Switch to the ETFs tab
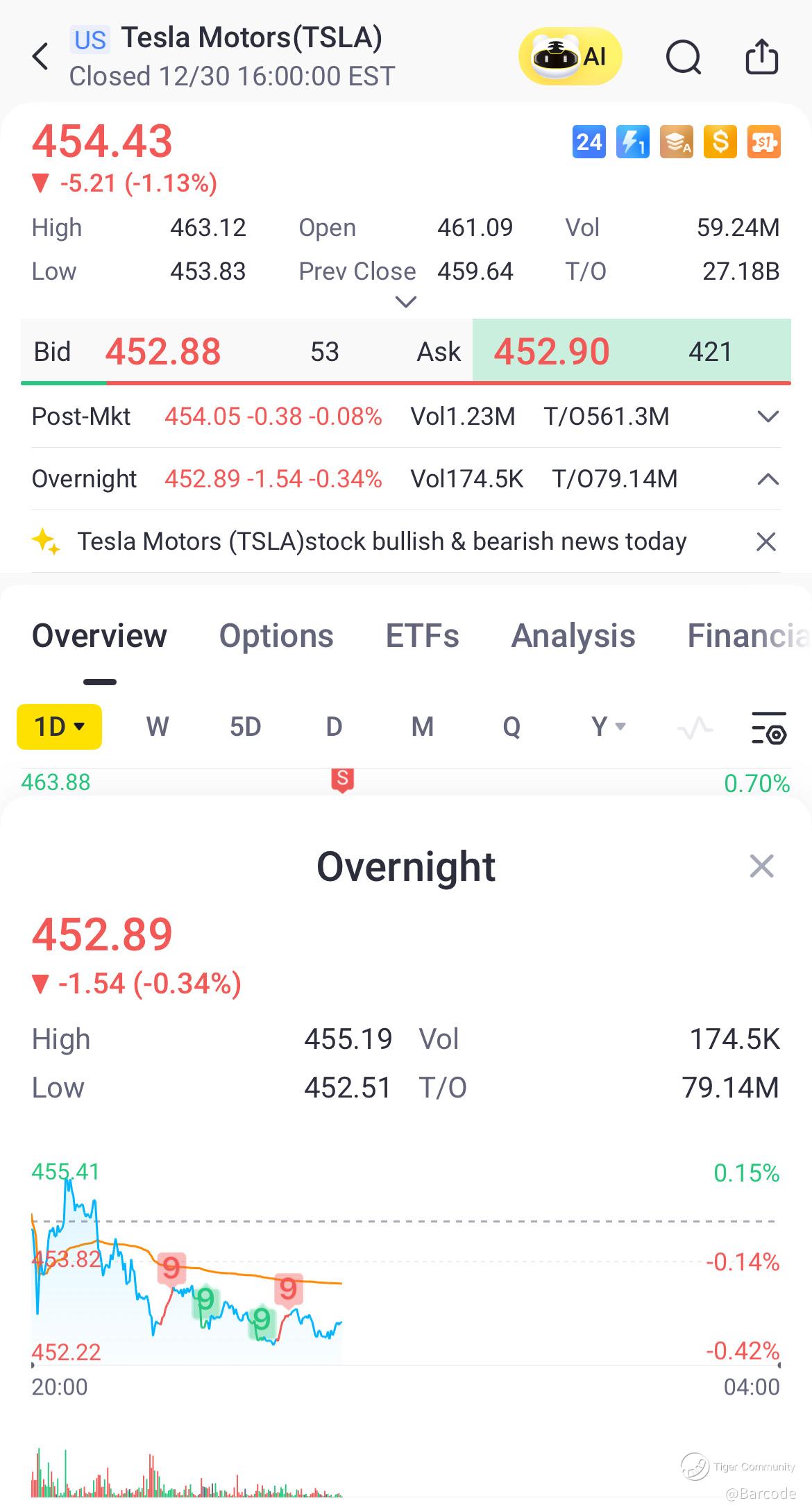Image resolution: width=812 pixels, height=1512 pixels. pyautogui.click(x=422, y=636)
